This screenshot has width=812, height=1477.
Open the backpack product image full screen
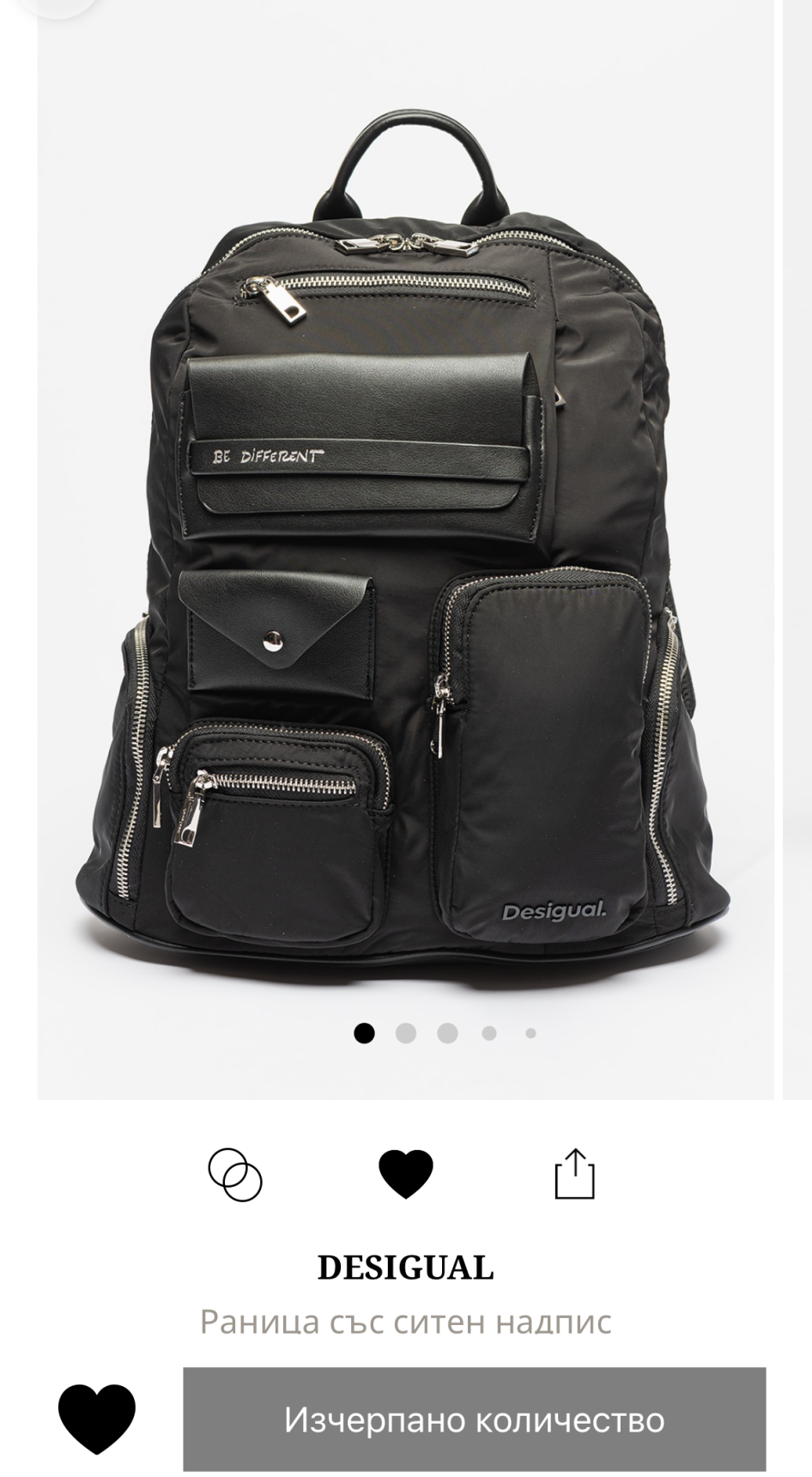(x=405, y=550)
